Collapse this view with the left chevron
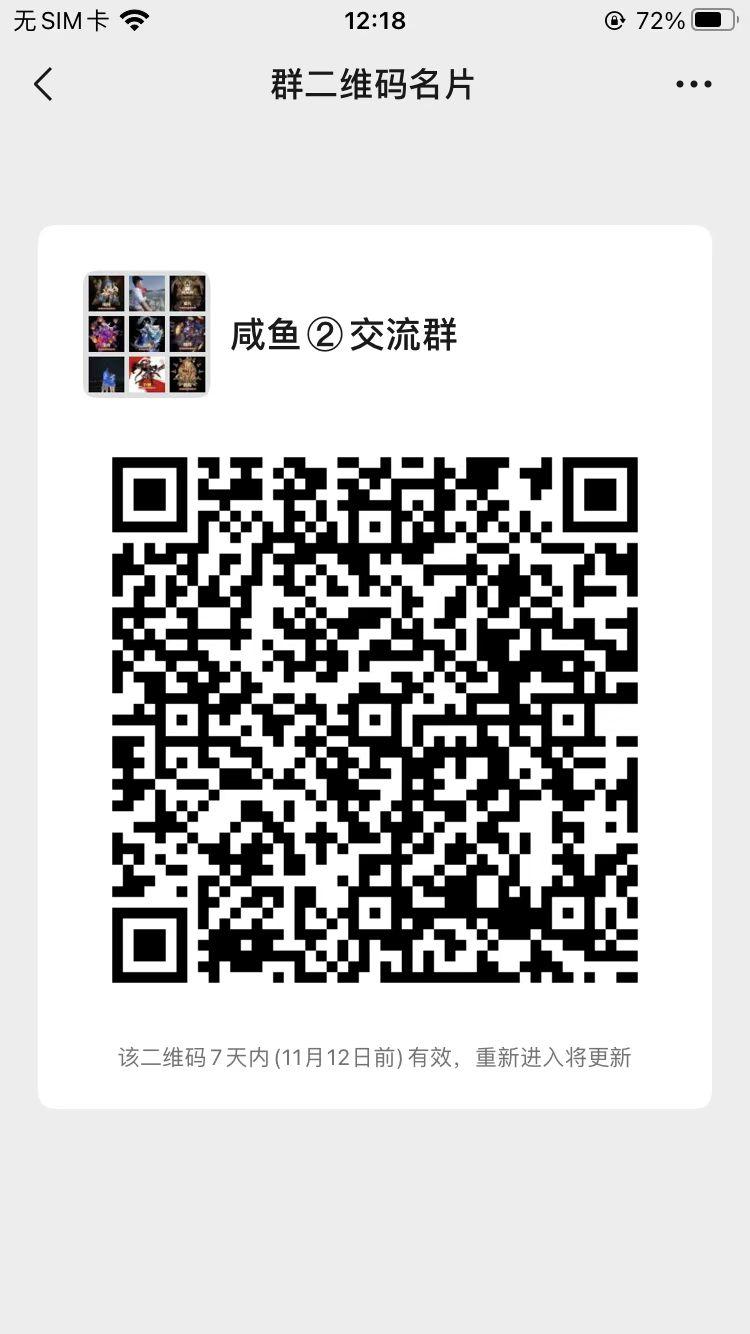The width and height of the screenshot is (750, 1334). point(42,84)
